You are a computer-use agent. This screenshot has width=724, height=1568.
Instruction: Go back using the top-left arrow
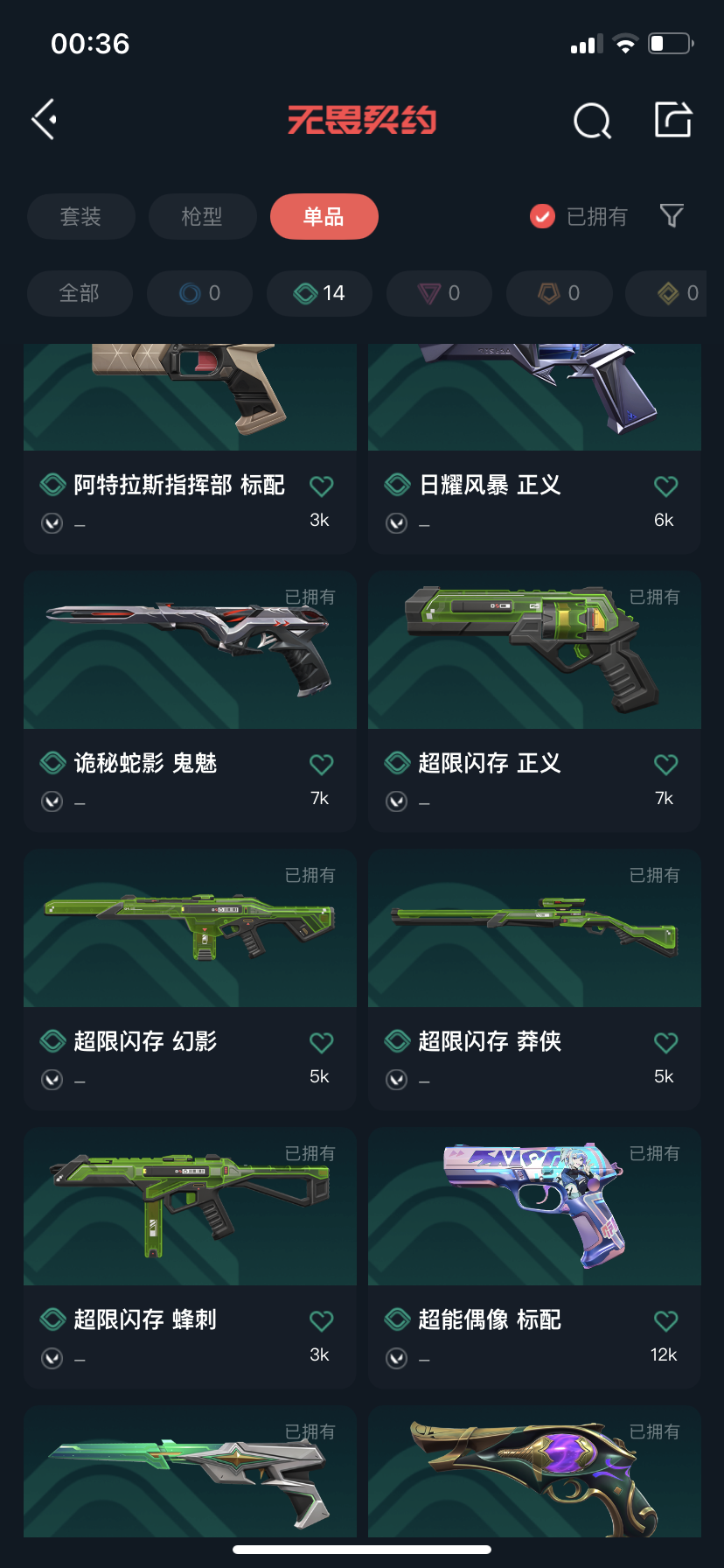click(x=44, y=120)
